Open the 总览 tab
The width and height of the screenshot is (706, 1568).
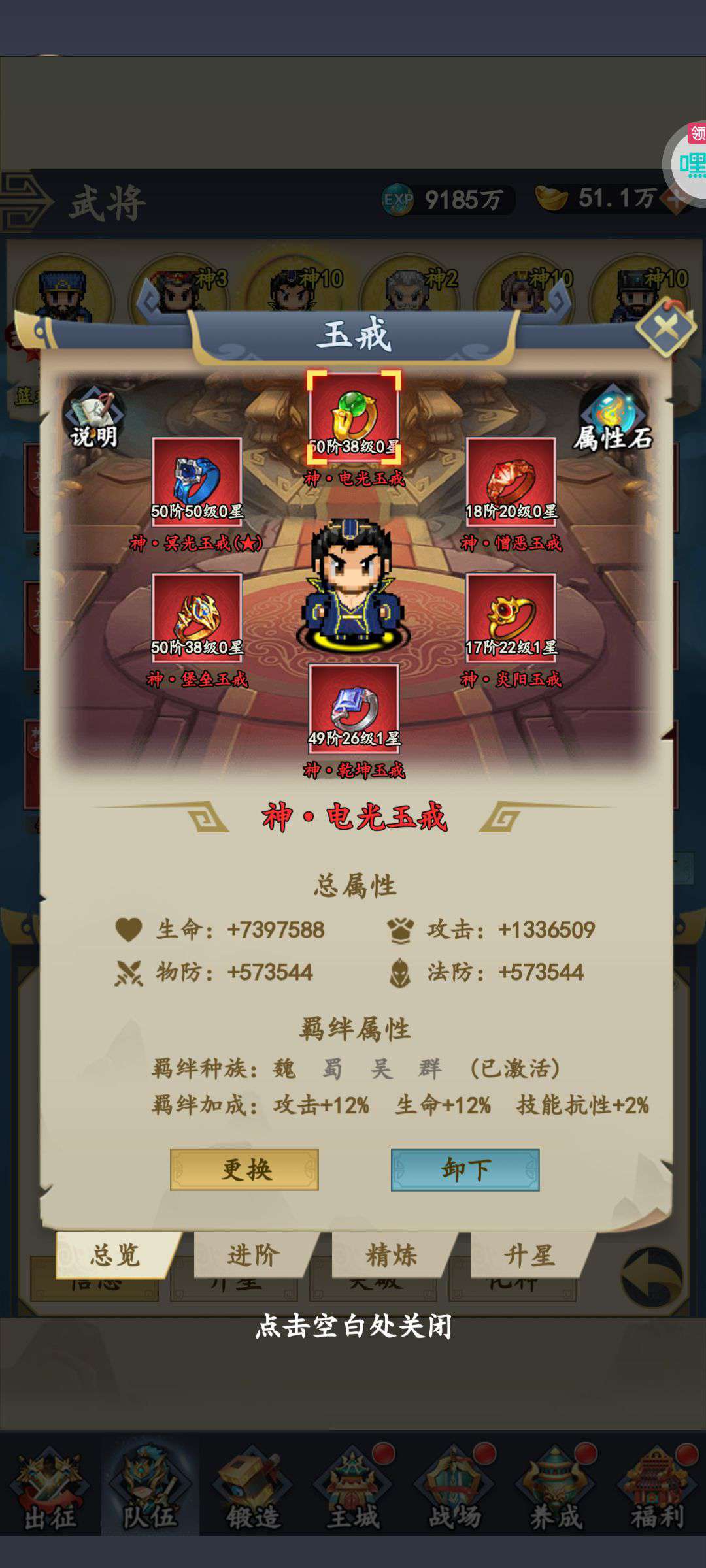116,1255
